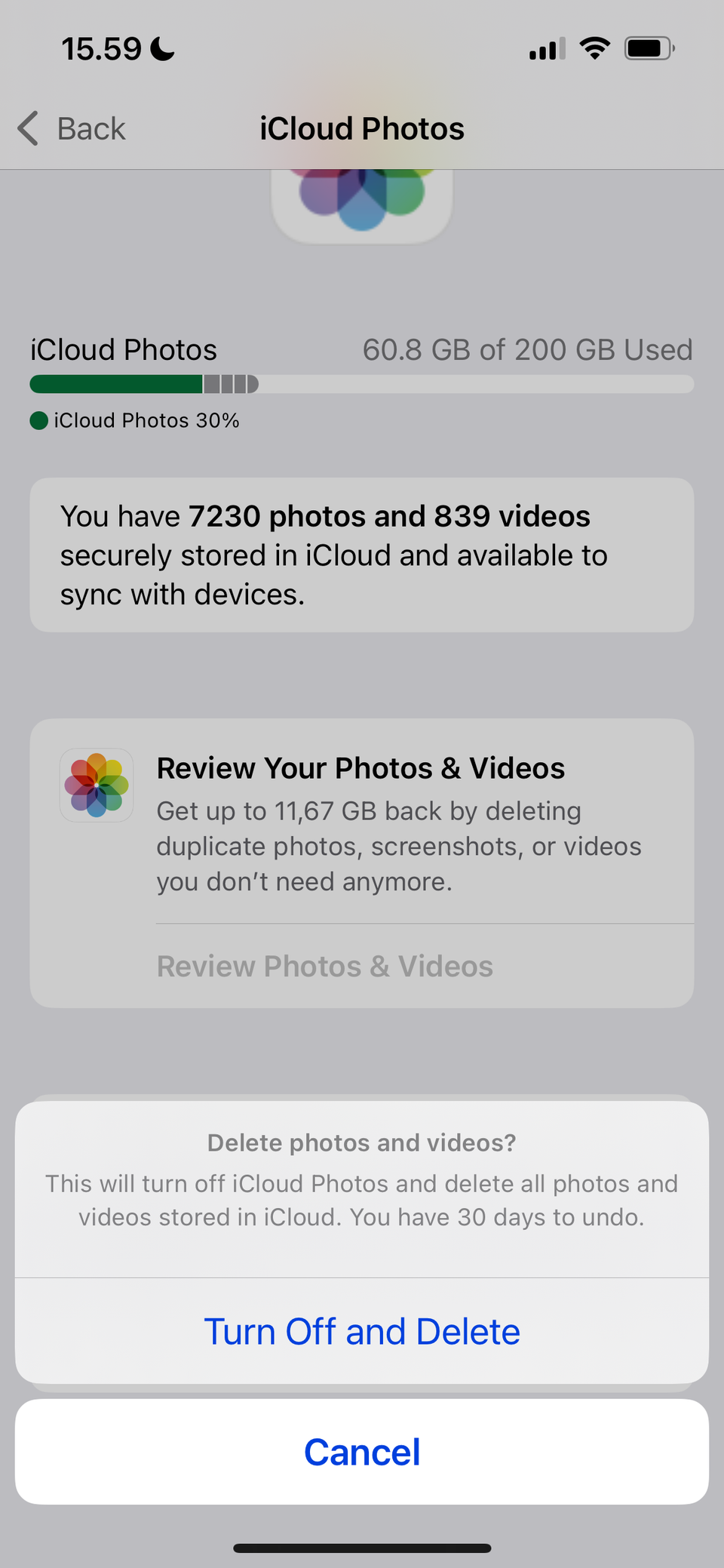The height and width of the screenshot is (1568, 724).
Task: Tap Turn Off and Delete
Action: tap(362, 1330)
